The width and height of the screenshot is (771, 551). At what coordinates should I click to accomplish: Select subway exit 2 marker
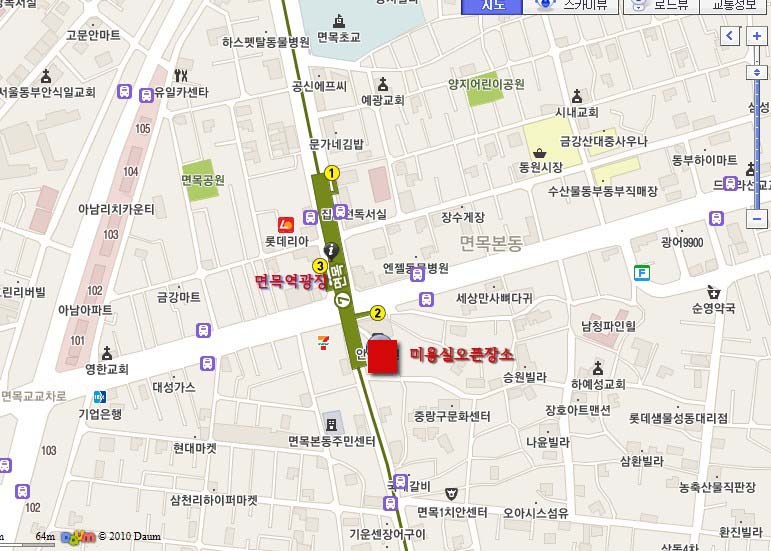(378, 313)
